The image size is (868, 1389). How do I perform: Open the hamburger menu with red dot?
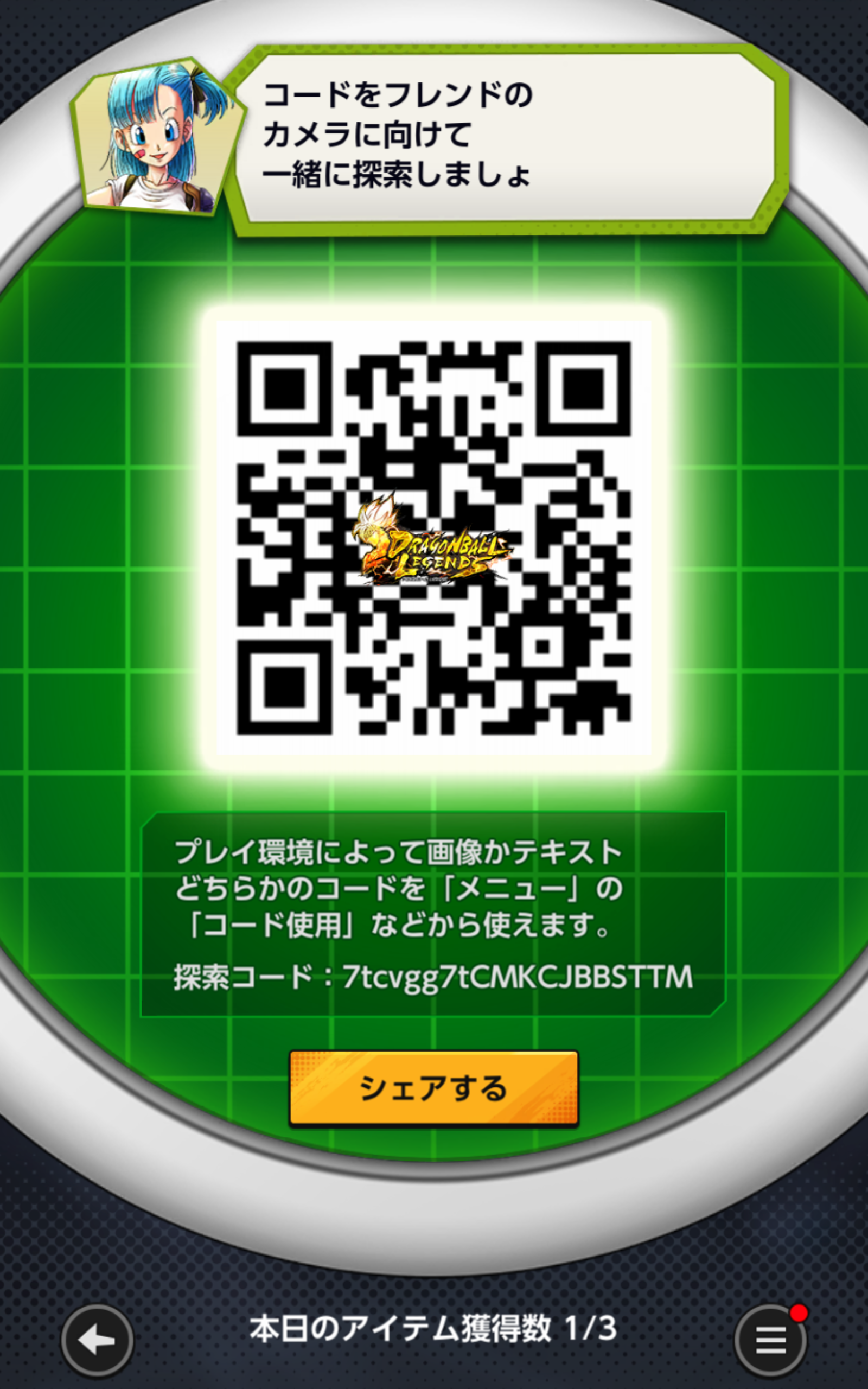[770, 1341]
